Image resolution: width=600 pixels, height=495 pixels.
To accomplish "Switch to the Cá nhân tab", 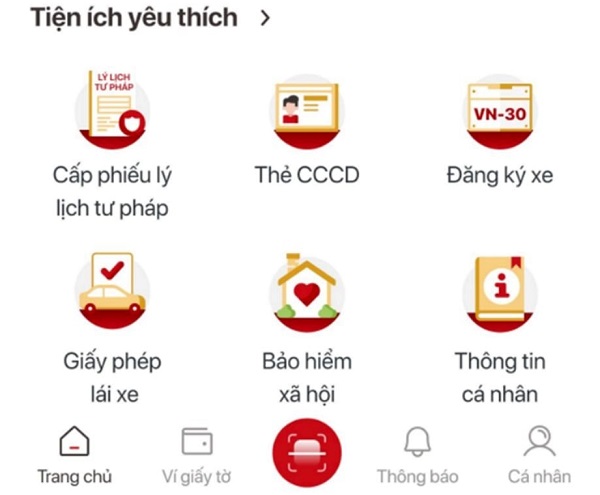I will pyautogui.click(x=539, y=455).
